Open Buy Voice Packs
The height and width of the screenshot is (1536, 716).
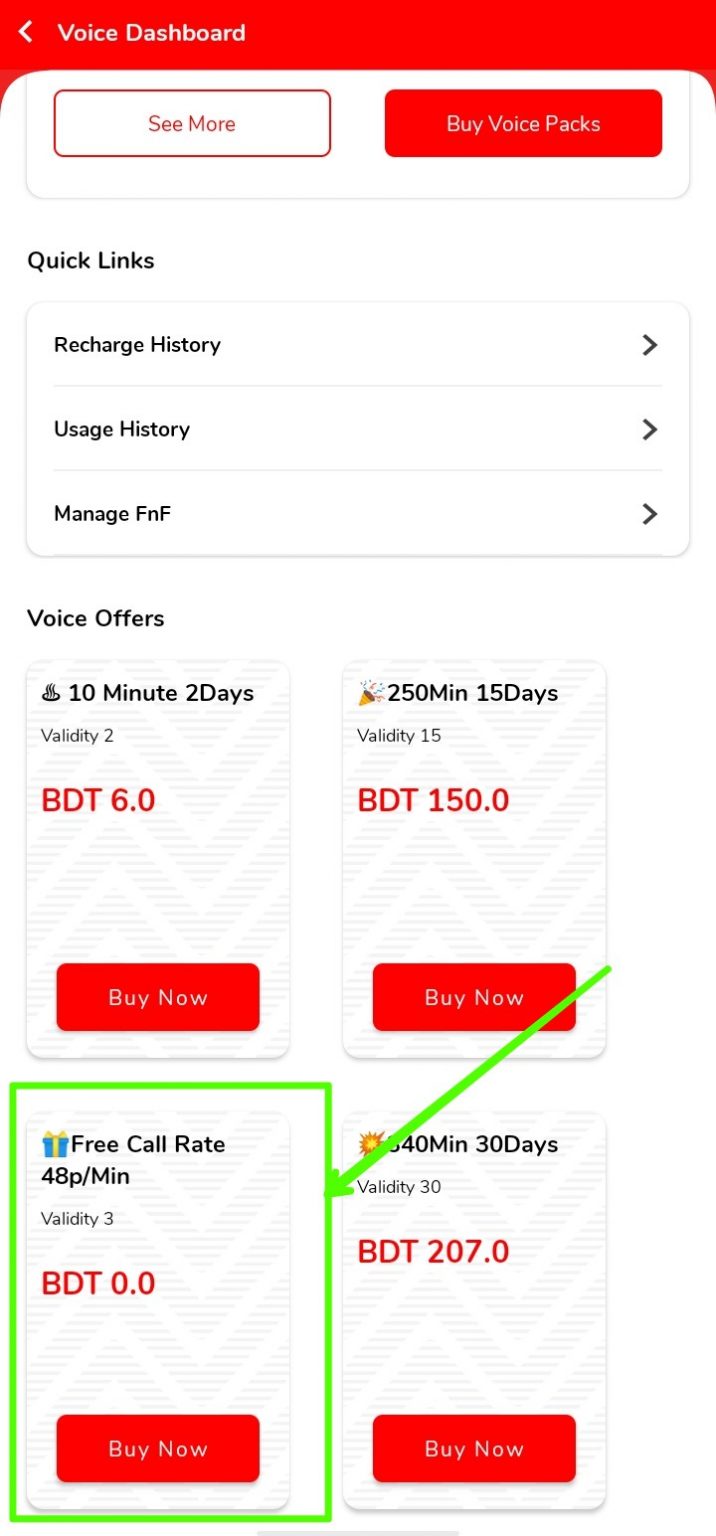coord(523,124)
